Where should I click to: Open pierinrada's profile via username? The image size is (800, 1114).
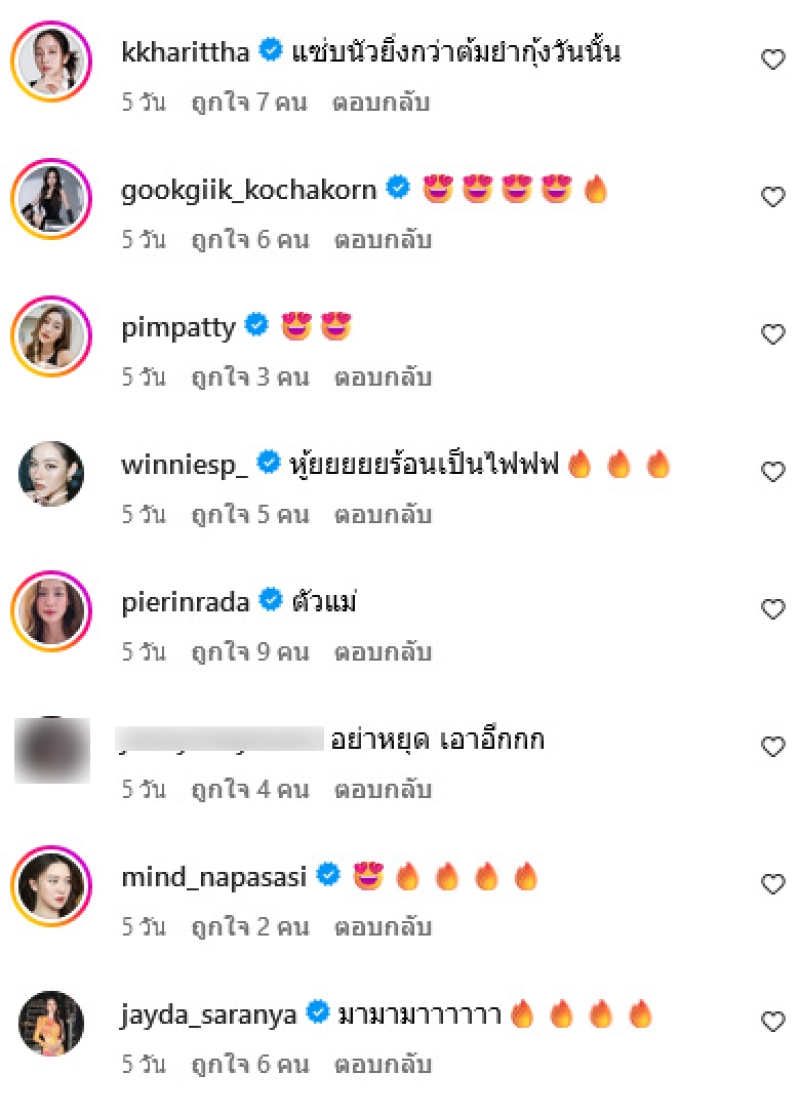tap(186, 601)
